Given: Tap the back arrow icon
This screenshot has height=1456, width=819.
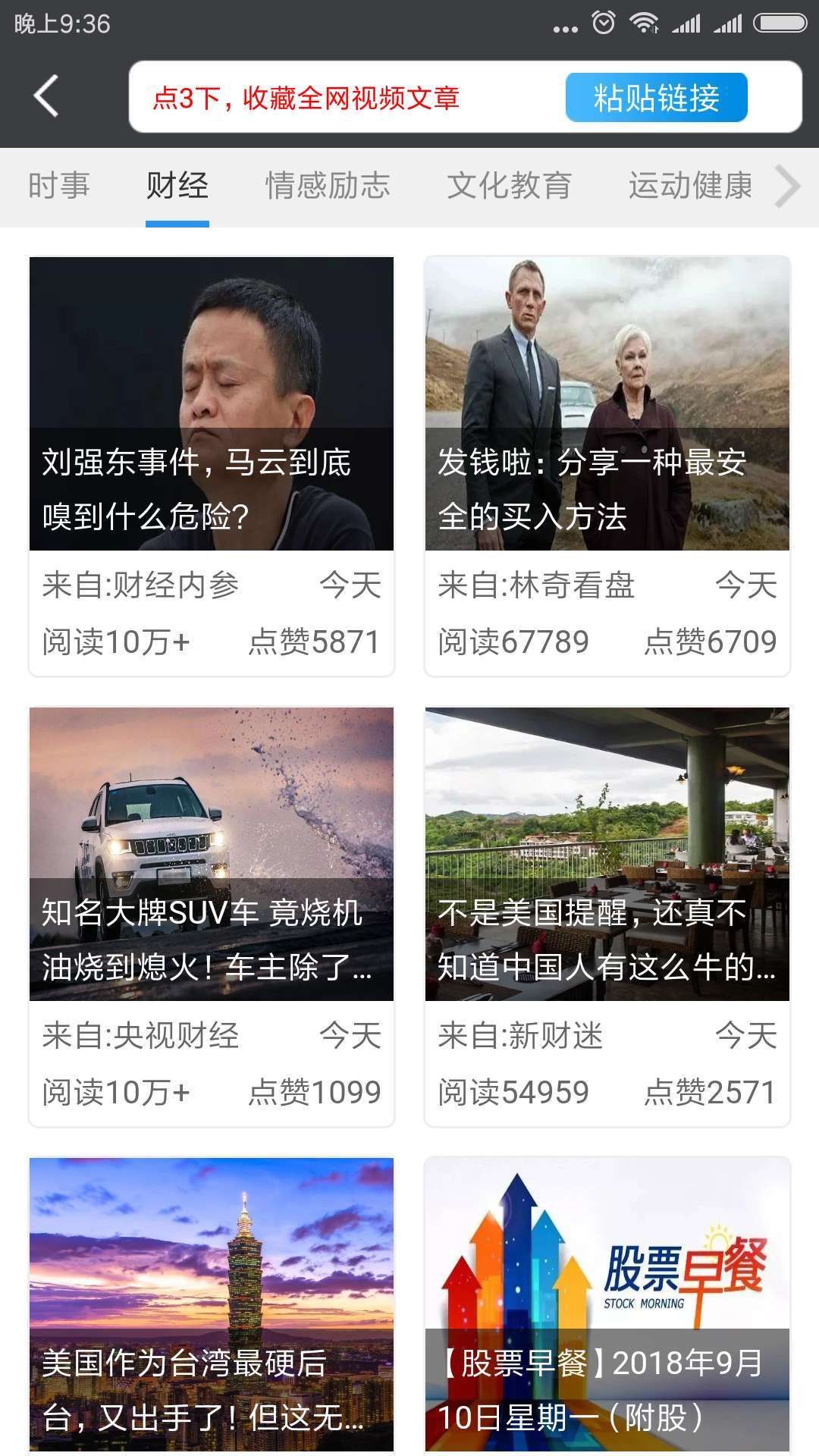Looking at the screenshot, I should (45, 97).
